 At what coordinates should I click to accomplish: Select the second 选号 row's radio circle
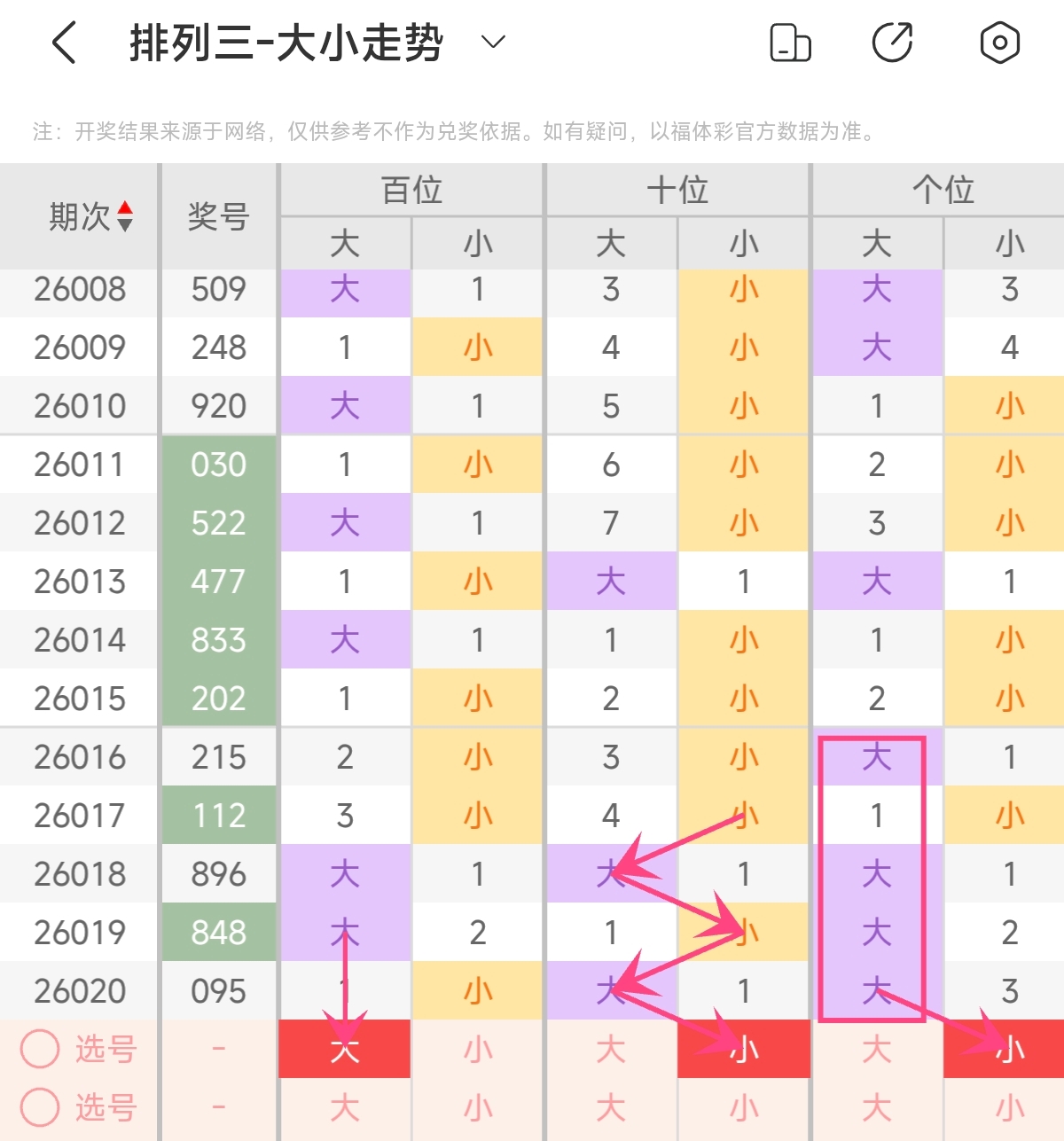click(40, 1107)
